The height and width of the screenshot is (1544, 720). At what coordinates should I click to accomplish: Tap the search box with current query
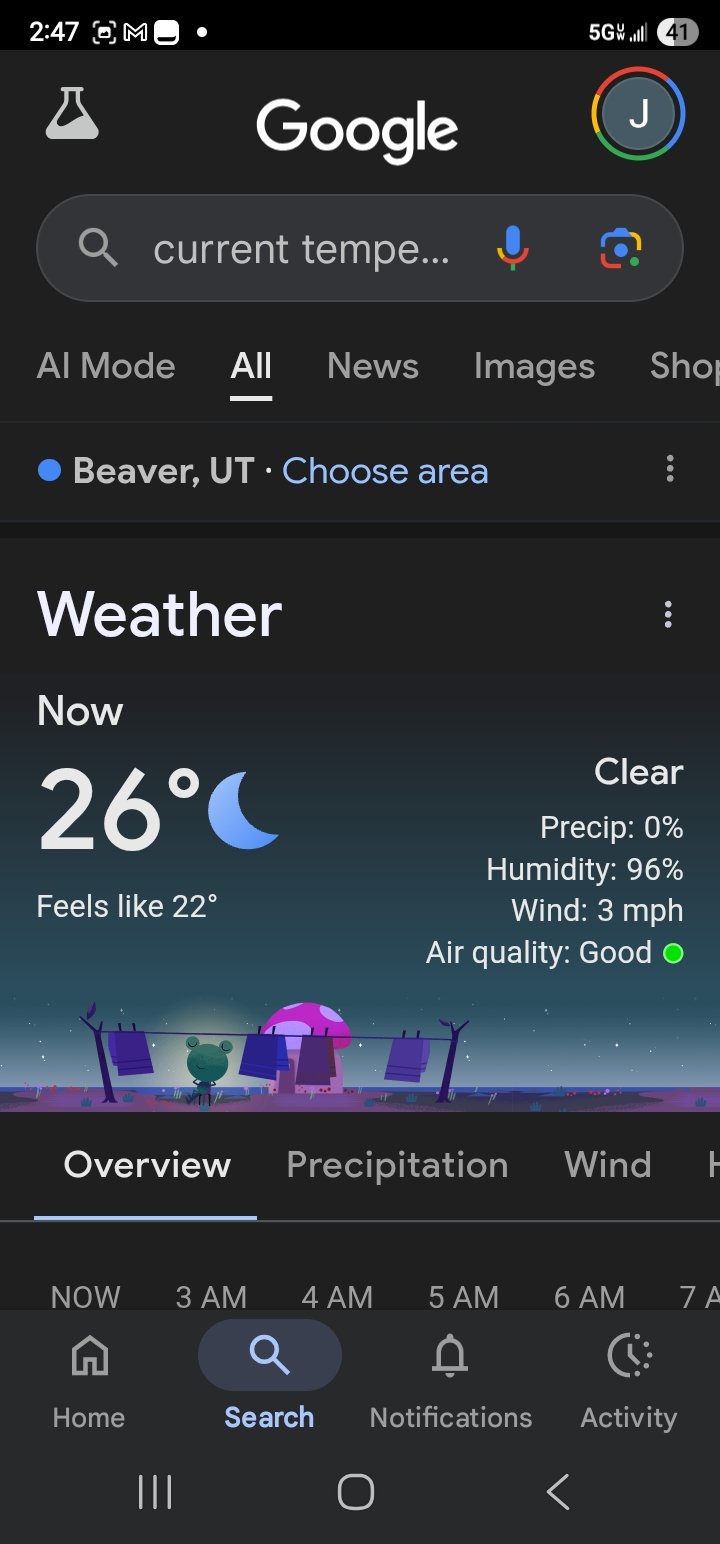[300, 249]
